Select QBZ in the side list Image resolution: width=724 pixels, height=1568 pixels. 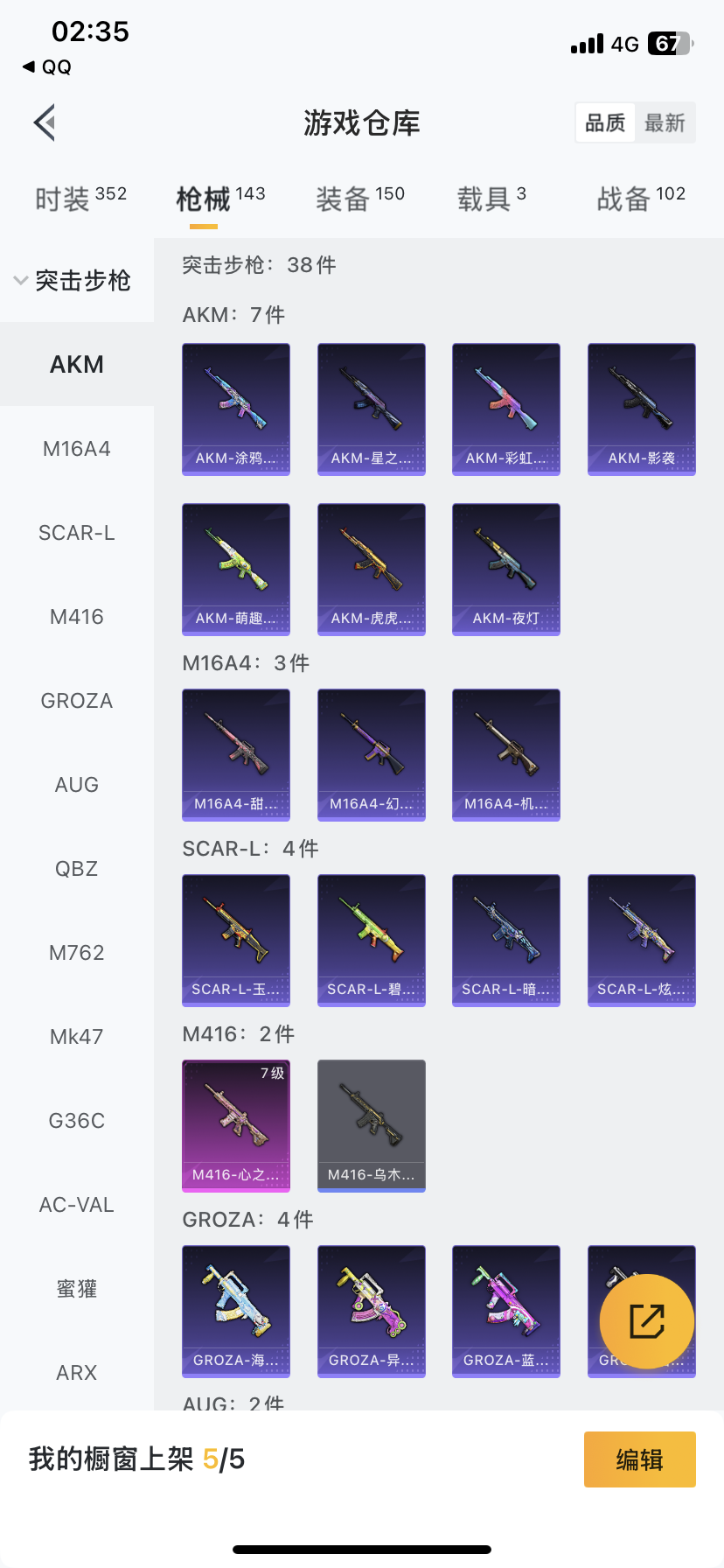(x=77, y=869)
